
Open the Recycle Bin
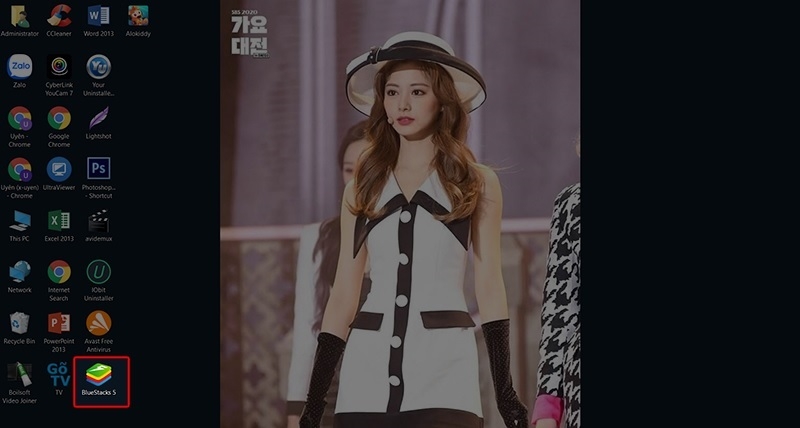pos(19,322)
